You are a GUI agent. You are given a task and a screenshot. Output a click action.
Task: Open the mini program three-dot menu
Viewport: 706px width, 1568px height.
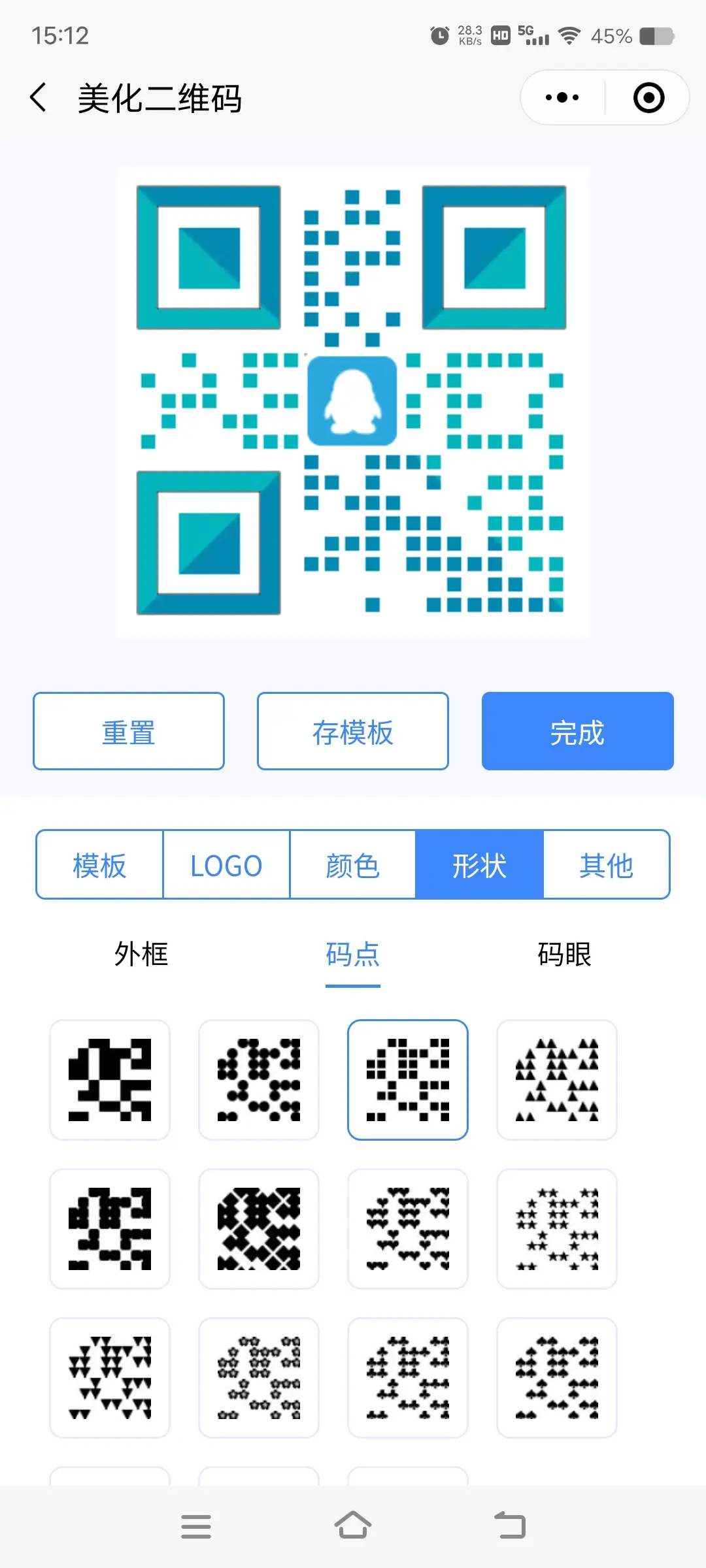click(562, 98)
